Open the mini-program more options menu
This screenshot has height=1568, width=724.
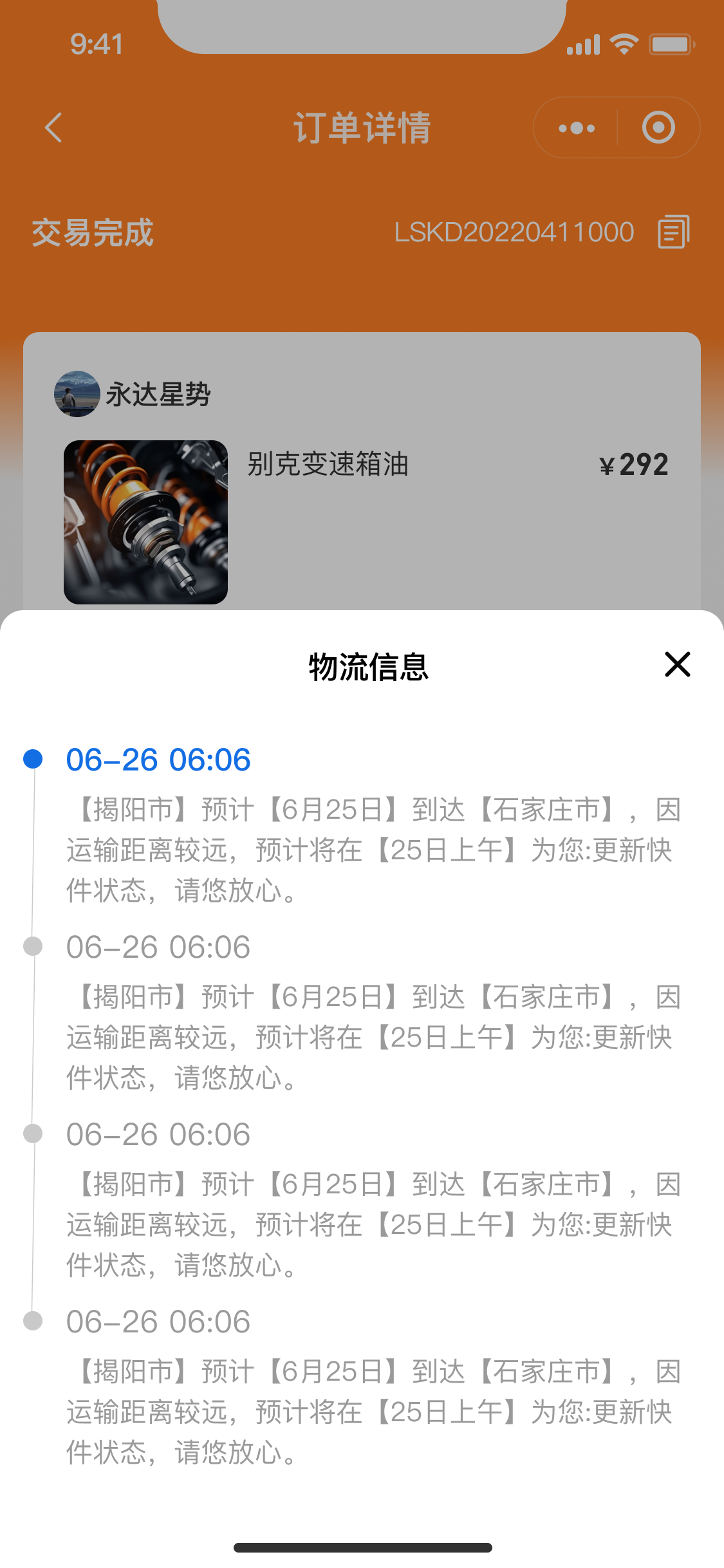(577, 128)
